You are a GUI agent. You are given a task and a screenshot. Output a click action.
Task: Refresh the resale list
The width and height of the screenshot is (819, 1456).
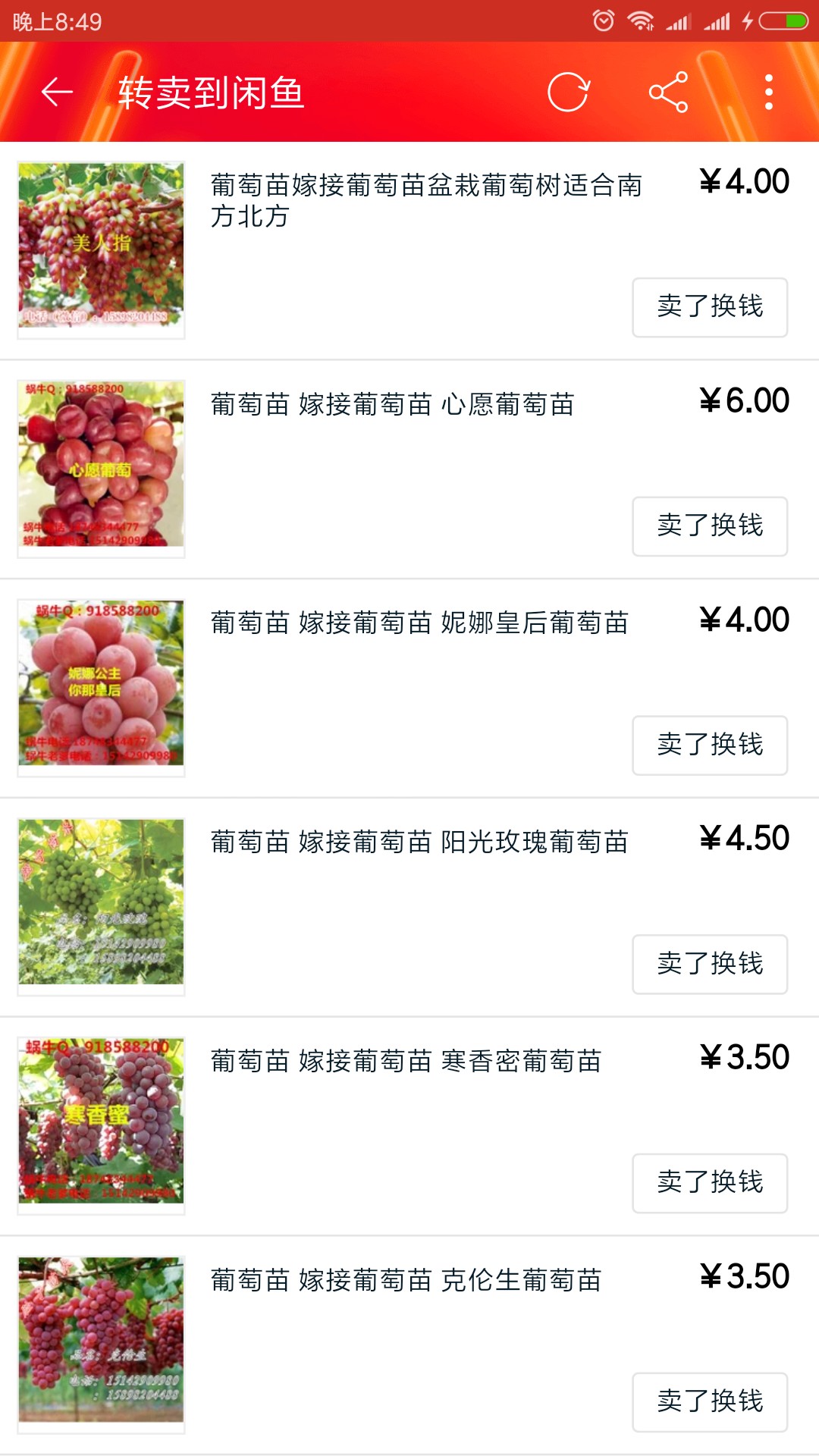(569, 93)
